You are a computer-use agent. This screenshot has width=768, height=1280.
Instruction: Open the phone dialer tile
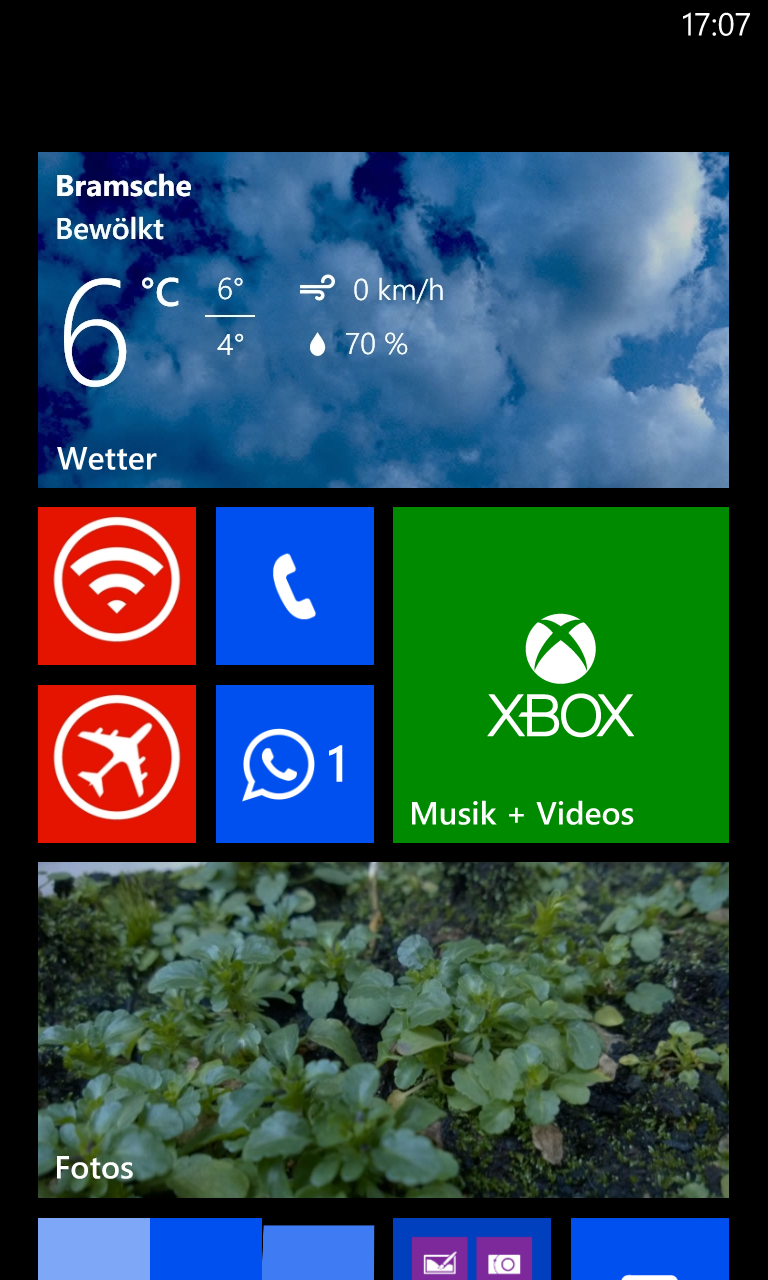point(295,586)
